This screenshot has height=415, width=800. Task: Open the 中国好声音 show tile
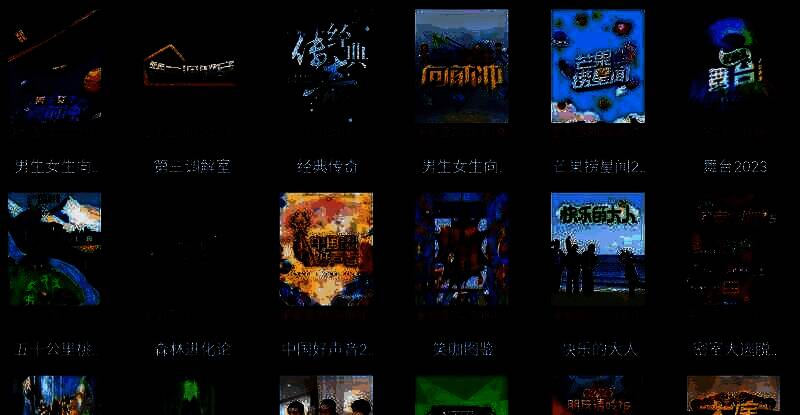(x=326, y=249)
